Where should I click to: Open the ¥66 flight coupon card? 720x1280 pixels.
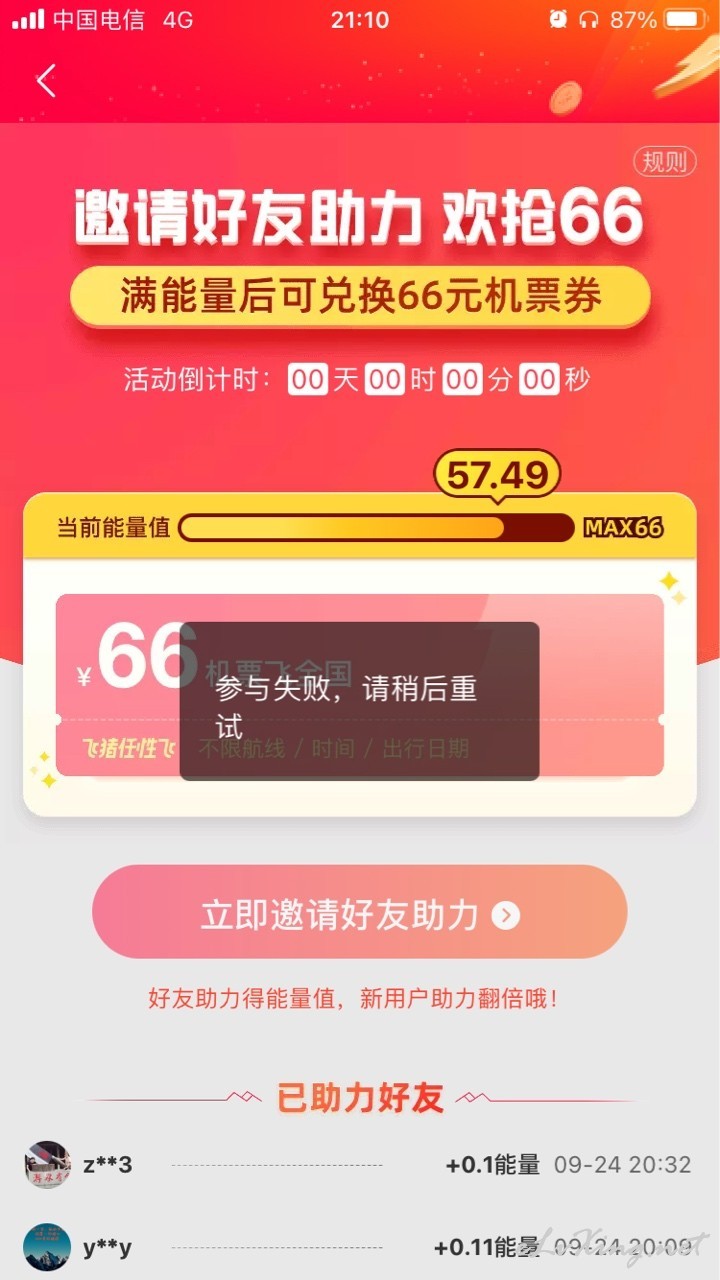coord(360,685)
